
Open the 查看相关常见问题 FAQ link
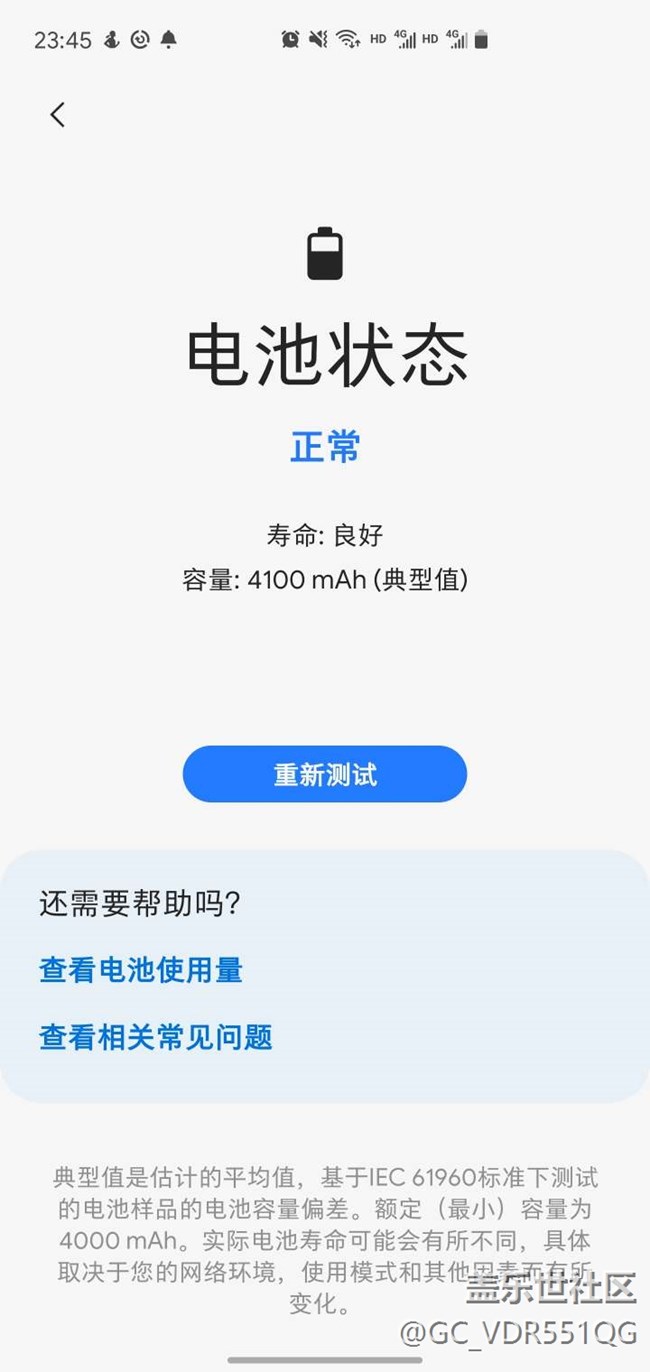(x=156, y=1037)
